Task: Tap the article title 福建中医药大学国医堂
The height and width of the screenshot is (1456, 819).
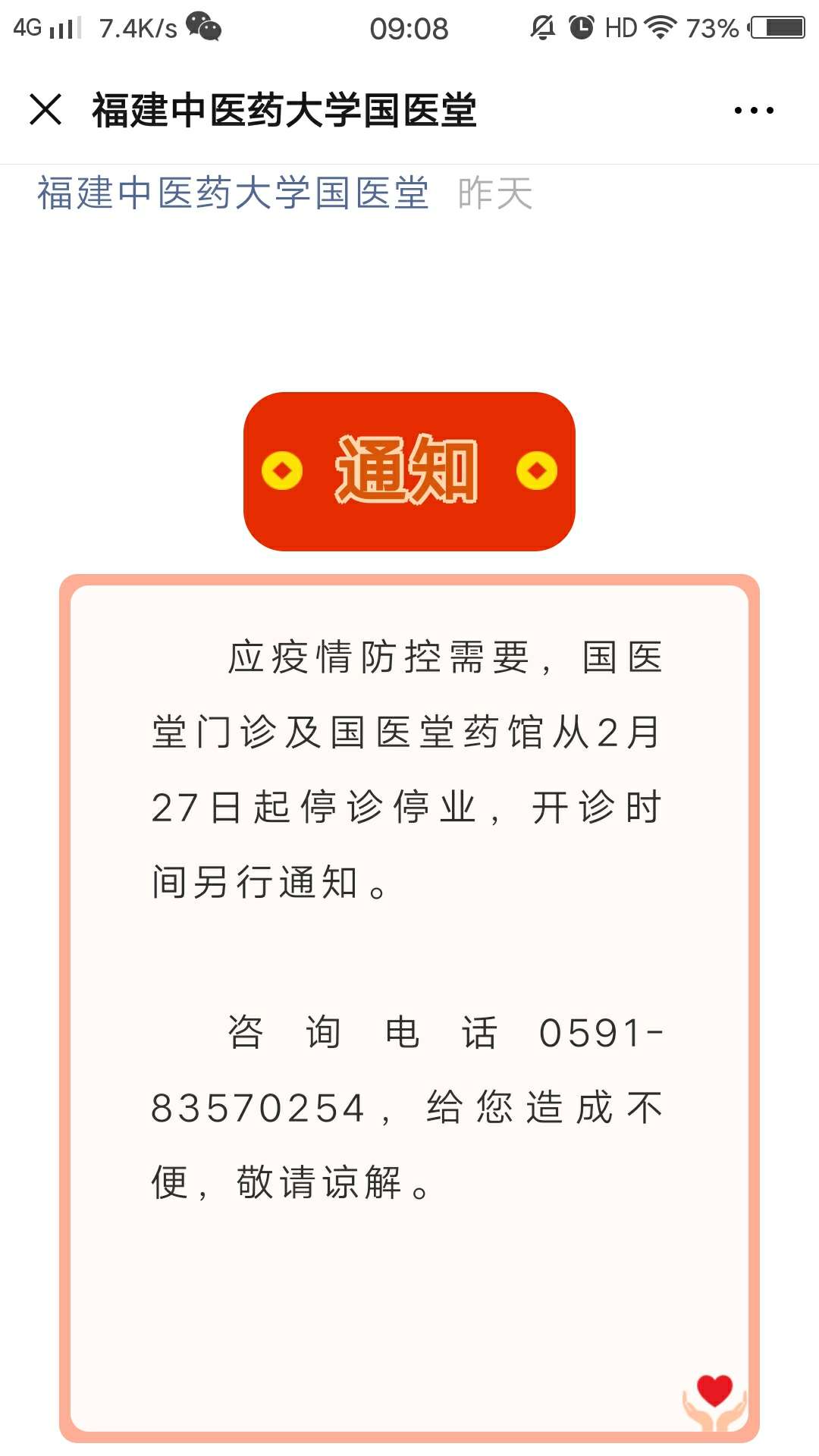Action: 284,108
